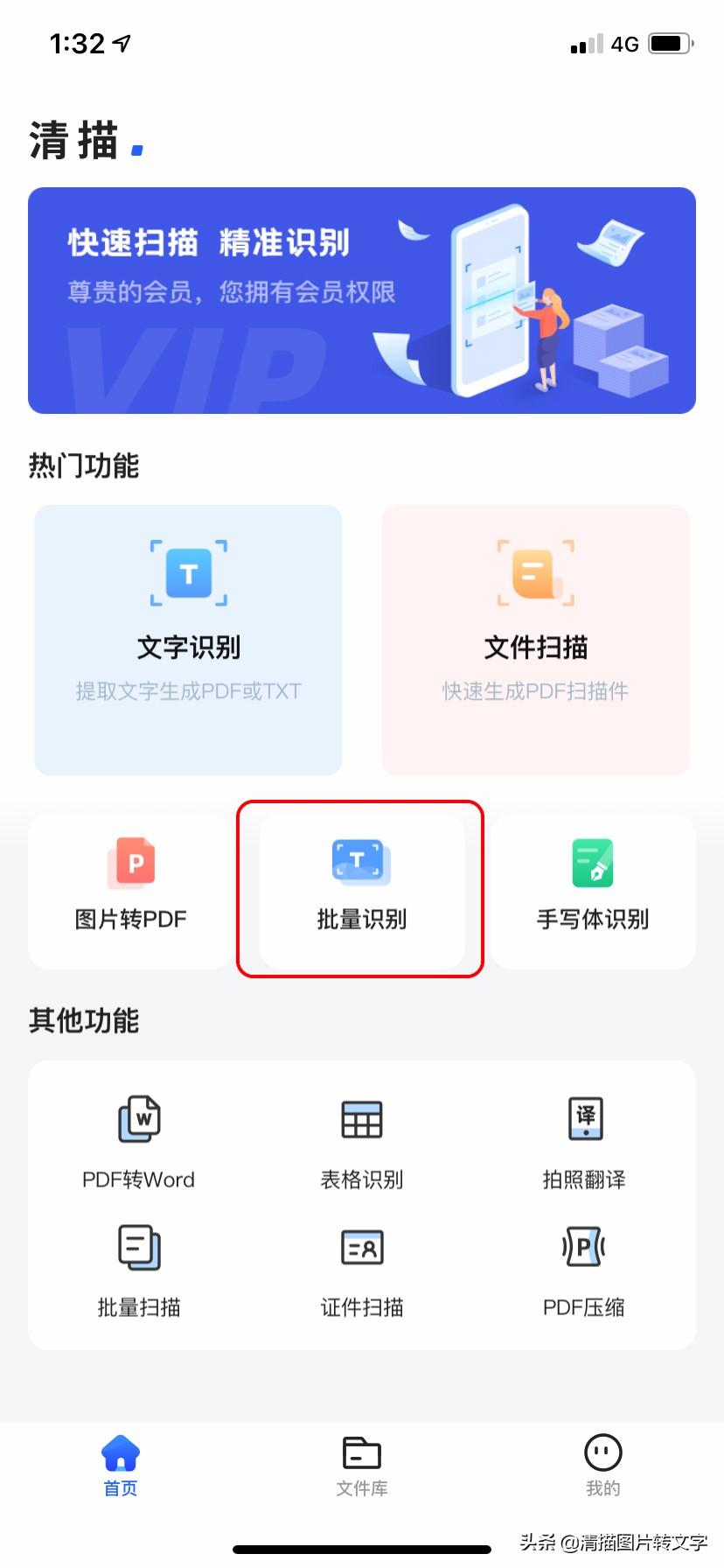This screenshot has height=1568, width=724.
Task: Tap the 批量识别 batch recognition card
Action: [361, 890]
